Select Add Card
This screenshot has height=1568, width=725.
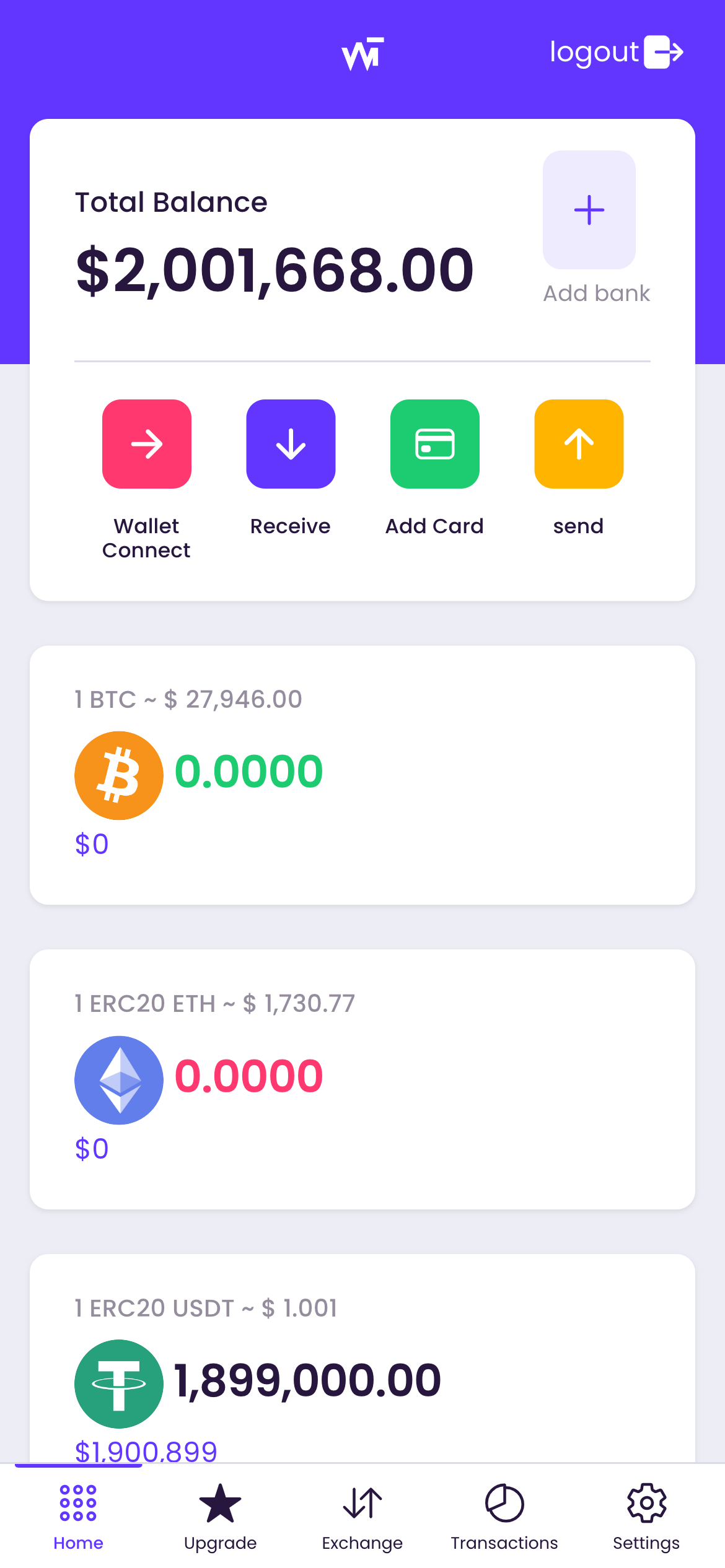coord(434,444)
